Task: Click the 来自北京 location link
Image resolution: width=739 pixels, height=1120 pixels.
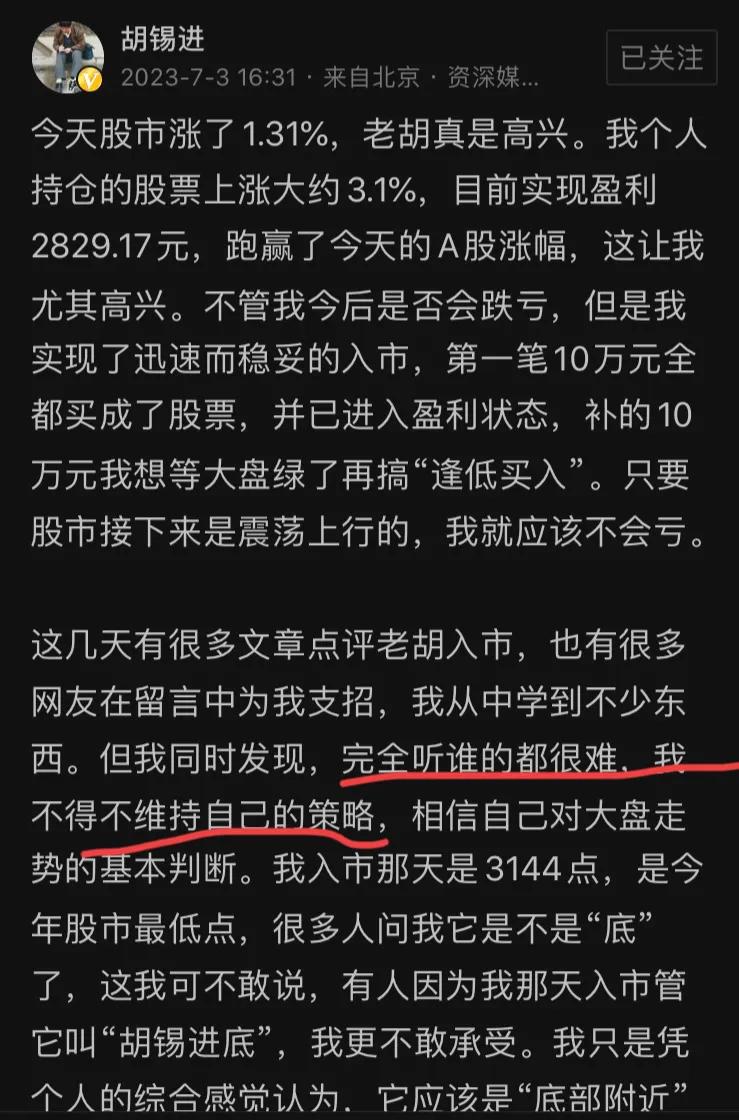Action: [370, 72]
